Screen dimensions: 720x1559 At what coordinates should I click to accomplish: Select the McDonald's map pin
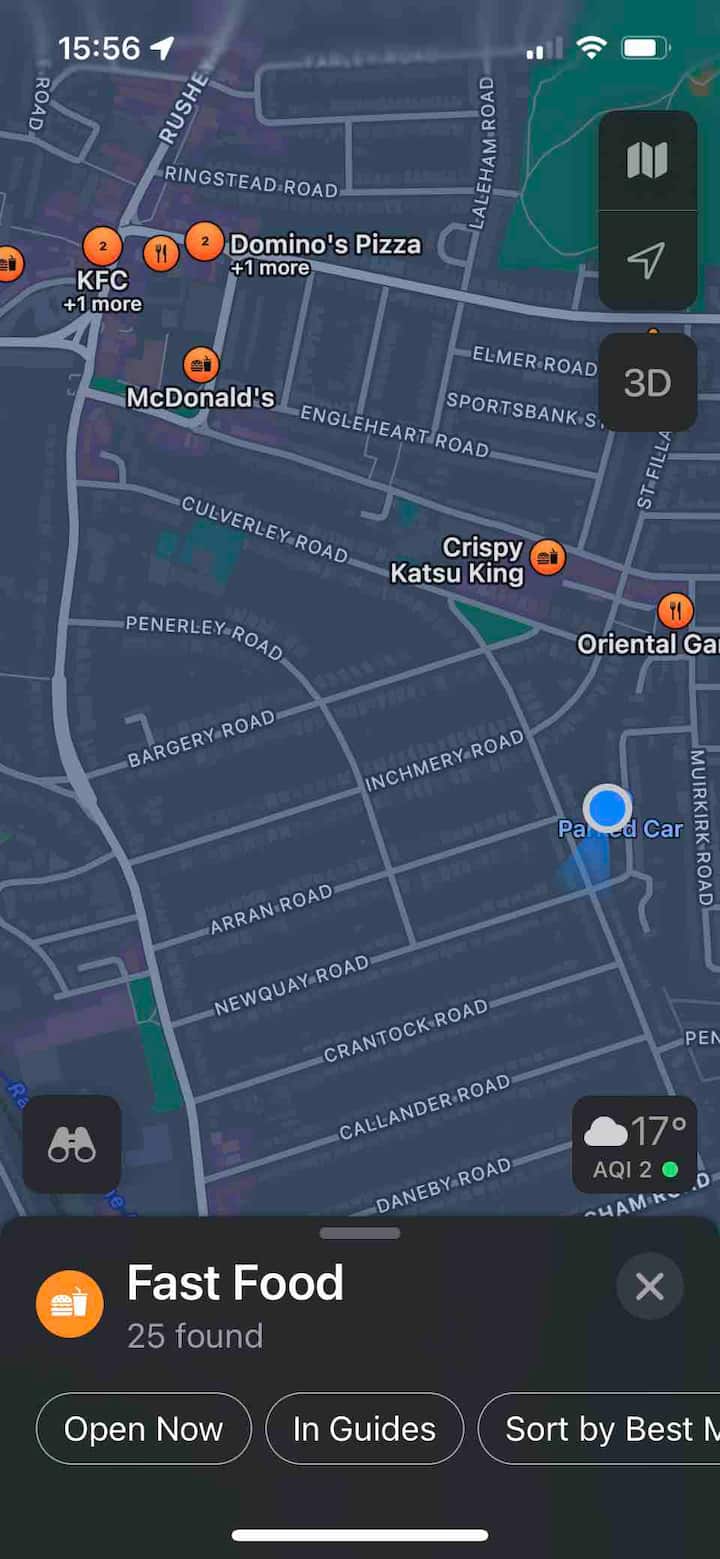(201, 364)
